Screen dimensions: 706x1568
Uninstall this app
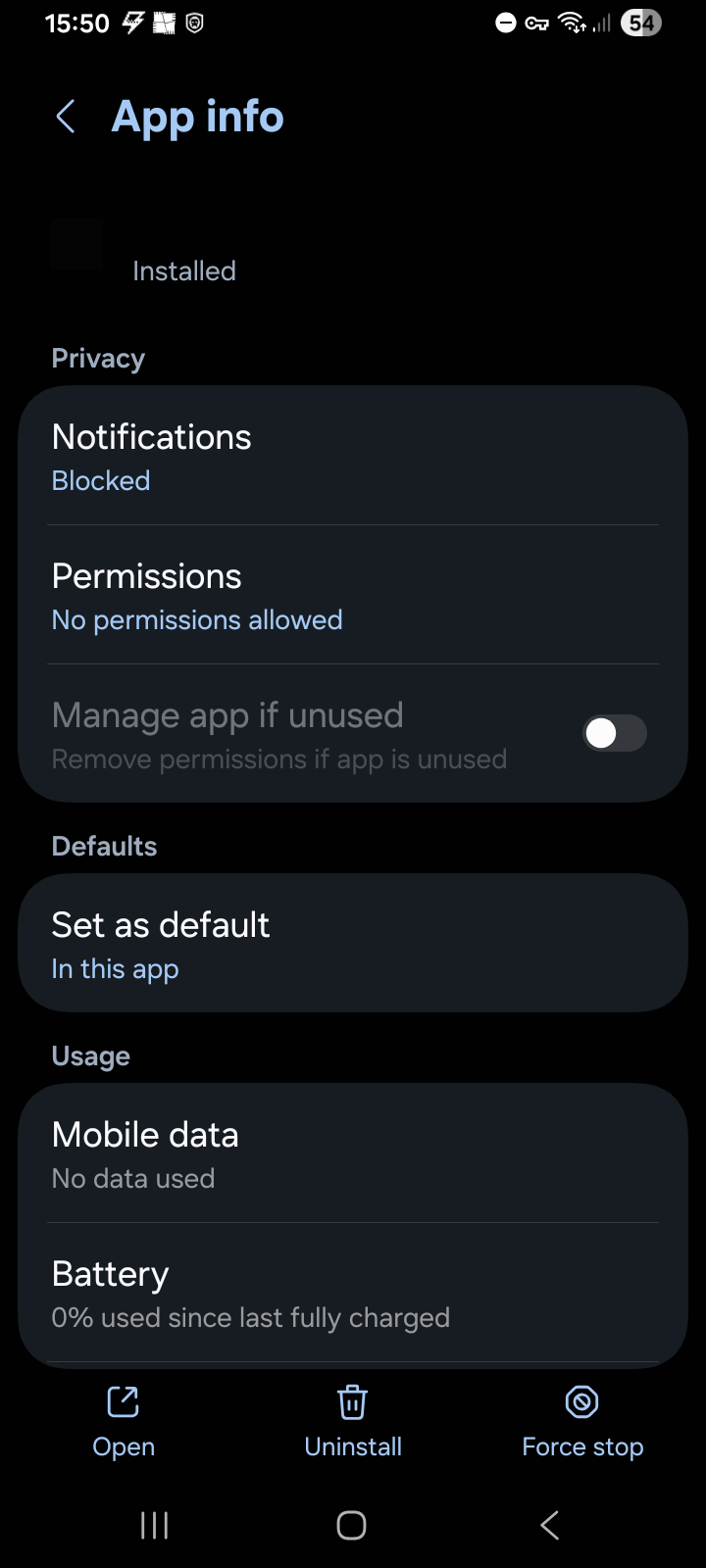tap(353, 1421)
